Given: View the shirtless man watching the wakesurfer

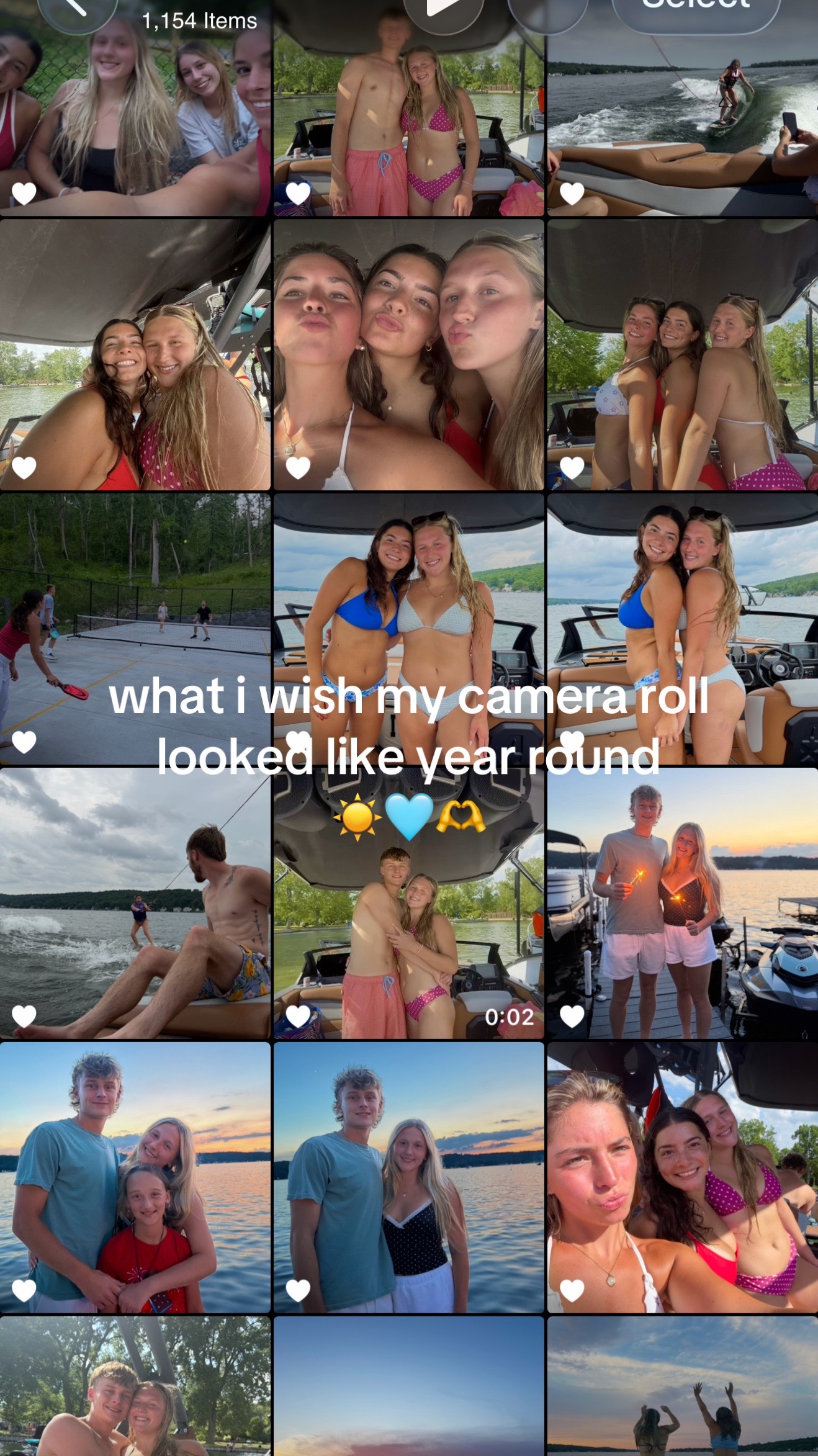Looking at the screenshot, I should 135,903.
